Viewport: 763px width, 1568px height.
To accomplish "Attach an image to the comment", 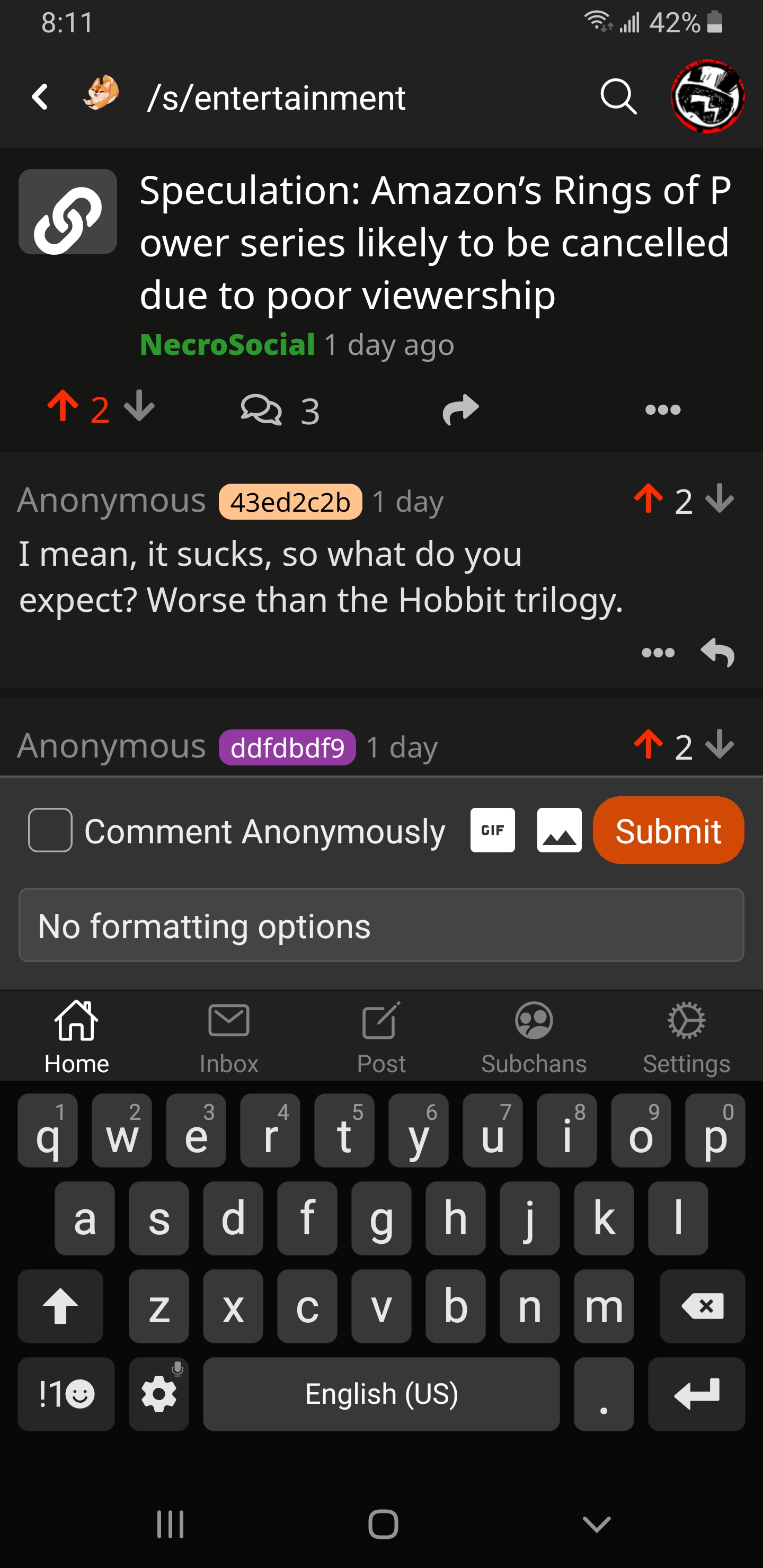I will tap(558, 830).
